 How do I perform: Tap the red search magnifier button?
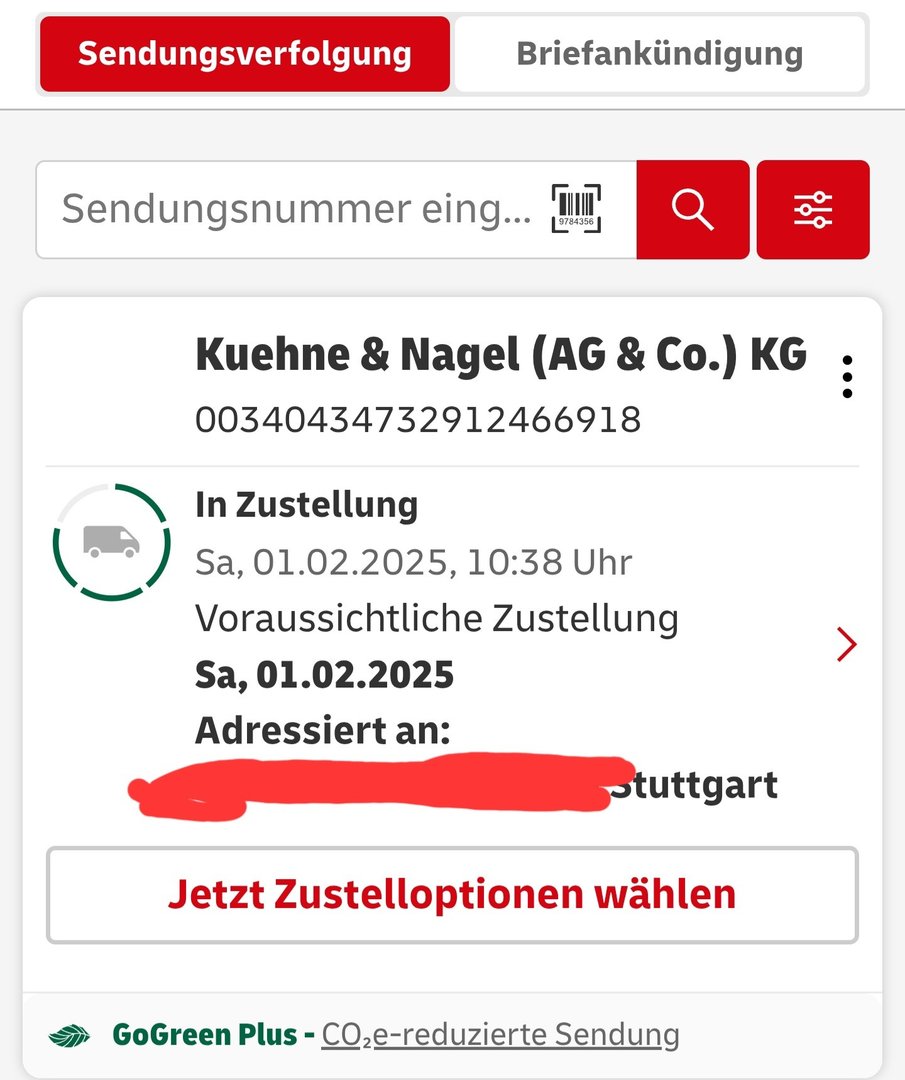click(692, 210)
